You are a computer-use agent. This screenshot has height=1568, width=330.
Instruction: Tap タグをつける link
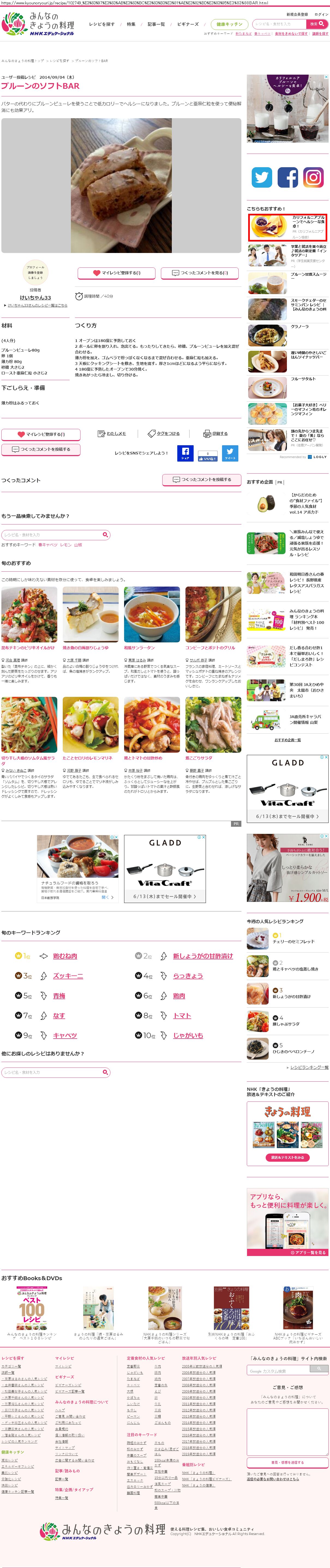click(x=164, y=433)
